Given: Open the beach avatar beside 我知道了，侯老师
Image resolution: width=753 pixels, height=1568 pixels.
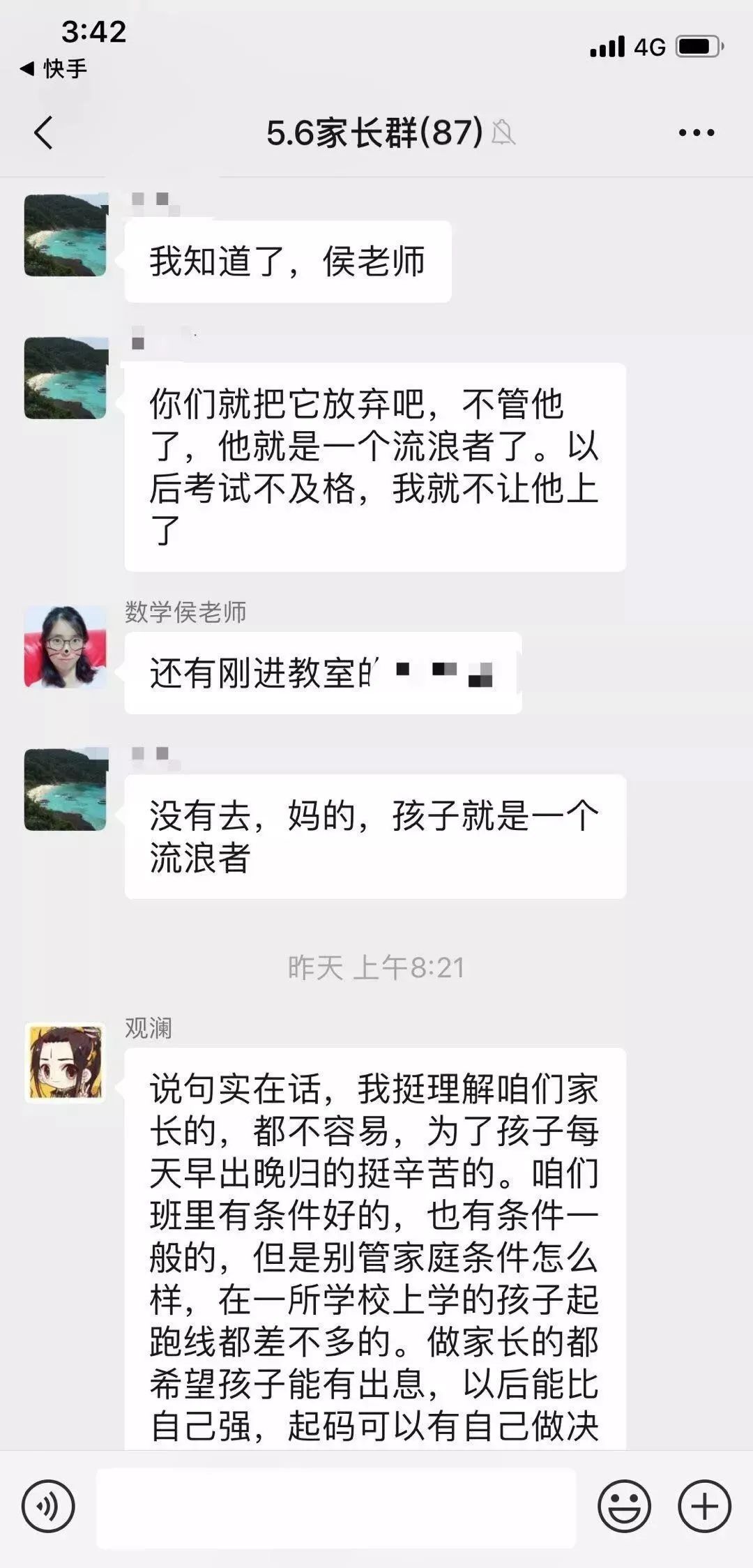Looking at the screenshot, I should point(66,235).
